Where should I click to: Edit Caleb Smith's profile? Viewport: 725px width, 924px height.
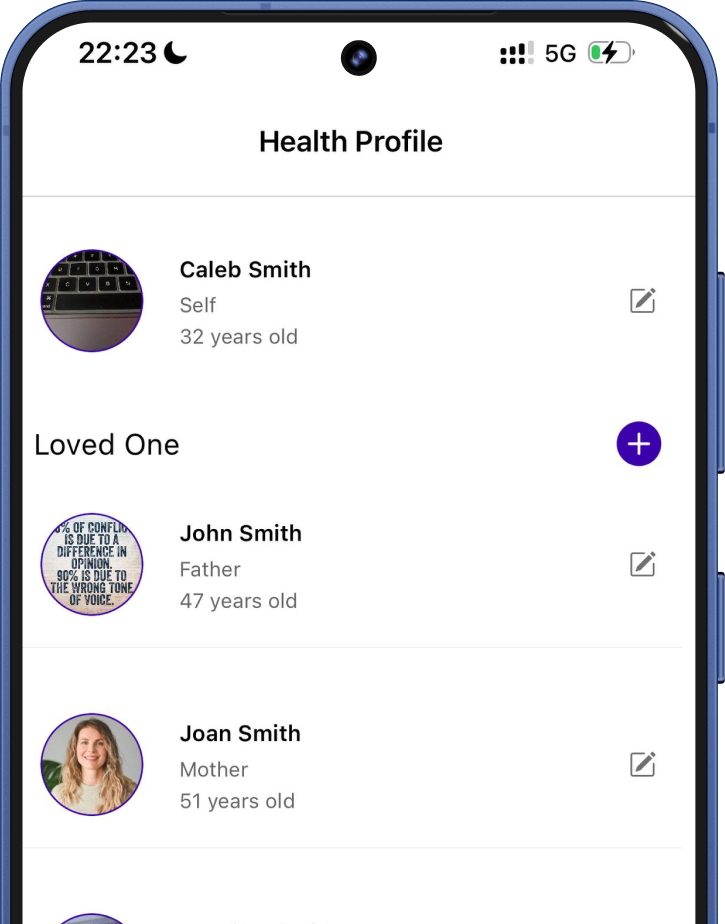(642, 301)
